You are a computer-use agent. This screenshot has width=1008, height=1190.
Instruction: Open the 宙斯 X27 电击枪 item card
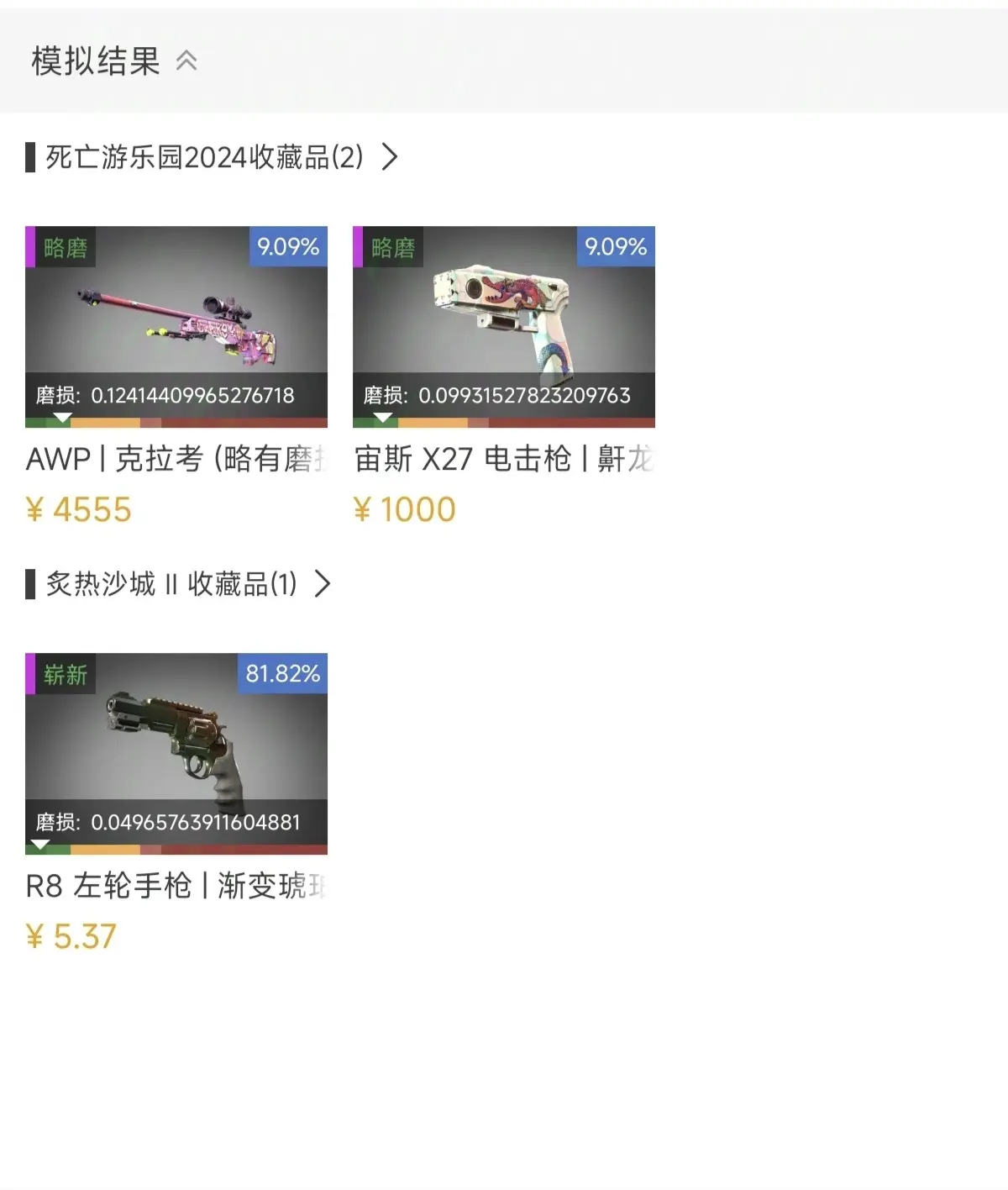503,328
